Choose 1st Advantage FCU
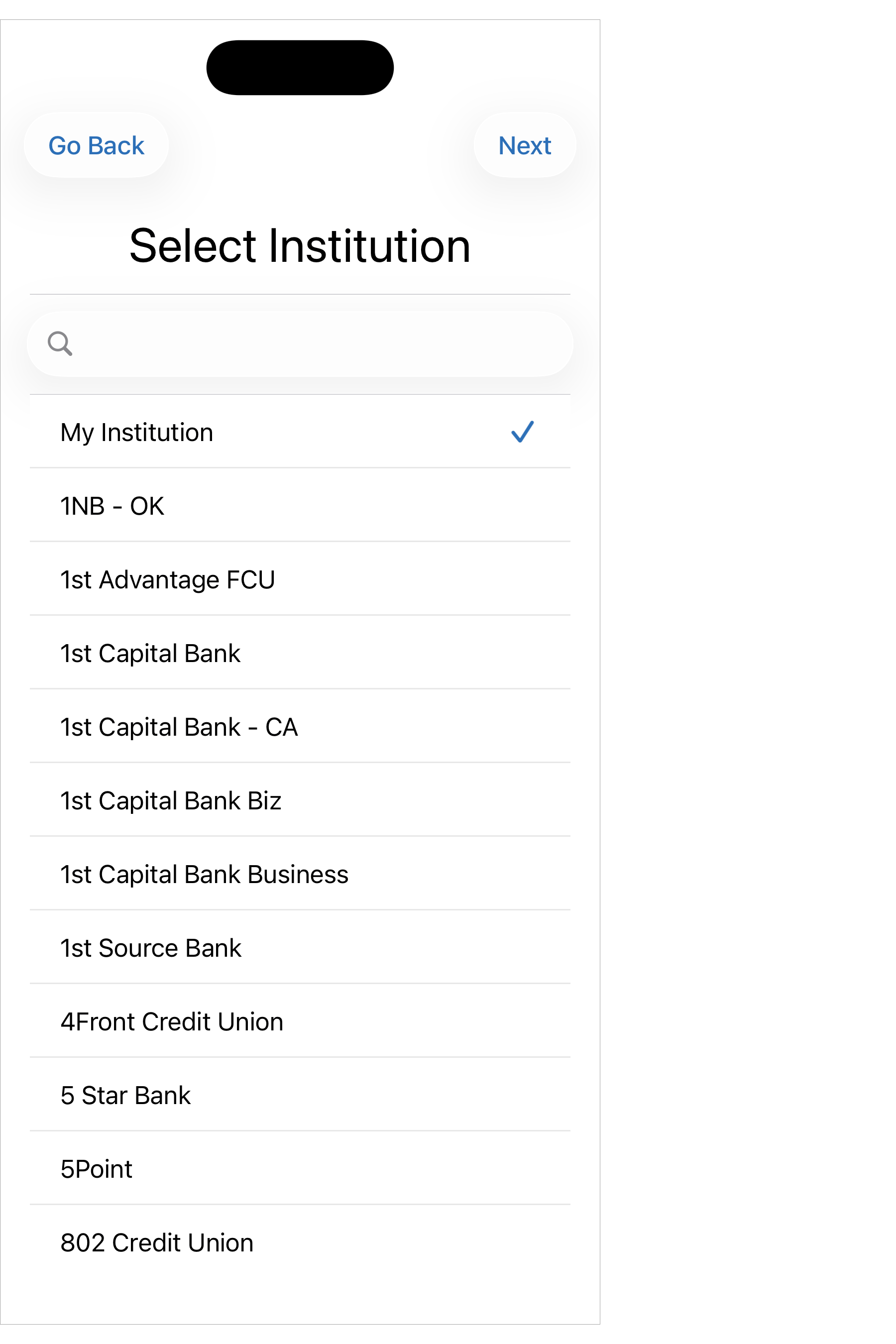The height and width of the screenshot is (1344, 896). tap(228, 579)
